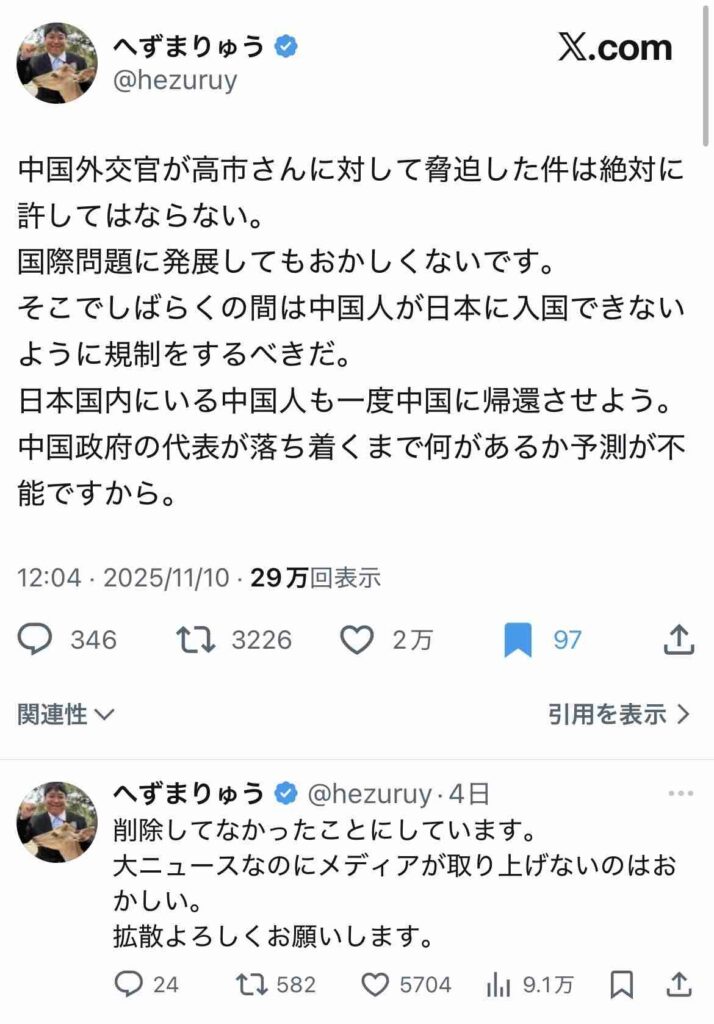Share the reply posted 4日 ago
The height and width of the screenshot is (1024, 714).
(679, 985)
